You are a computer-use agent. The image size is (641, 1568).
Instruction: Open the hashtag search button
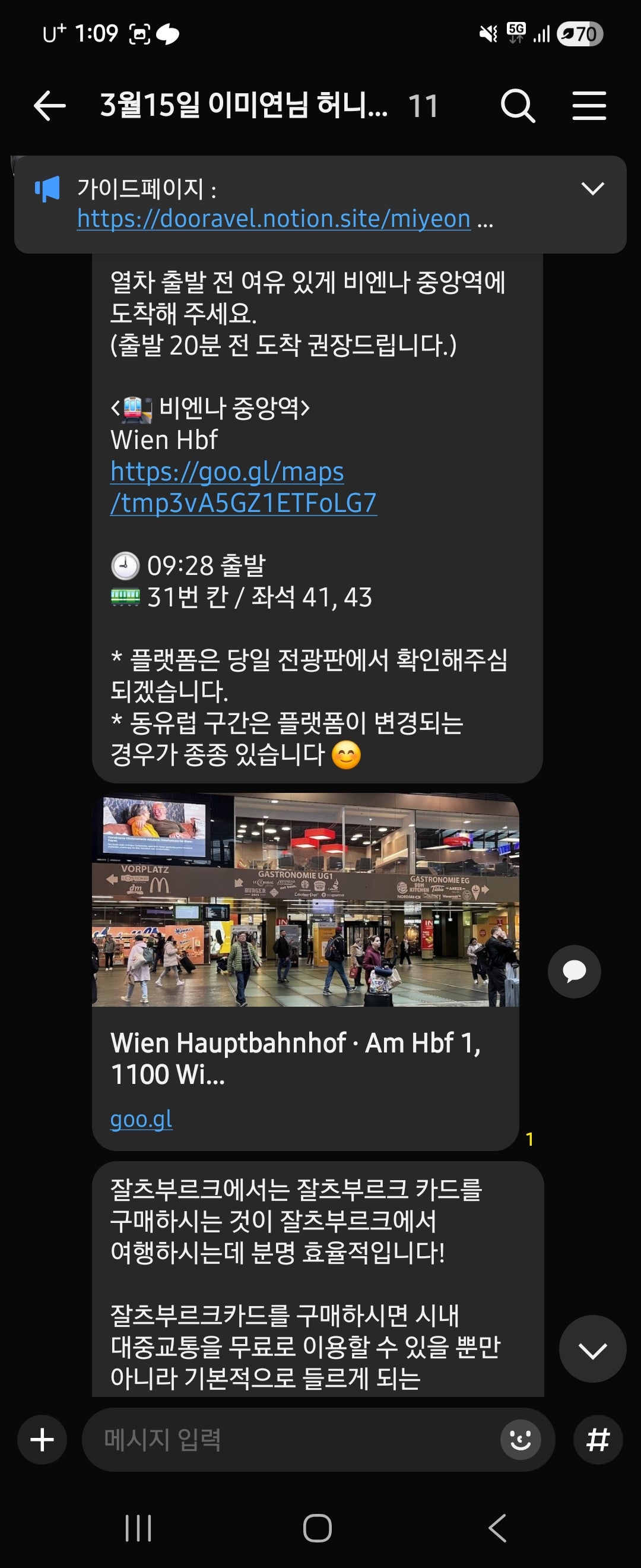pyautogui.click(x=598, y=1440)
